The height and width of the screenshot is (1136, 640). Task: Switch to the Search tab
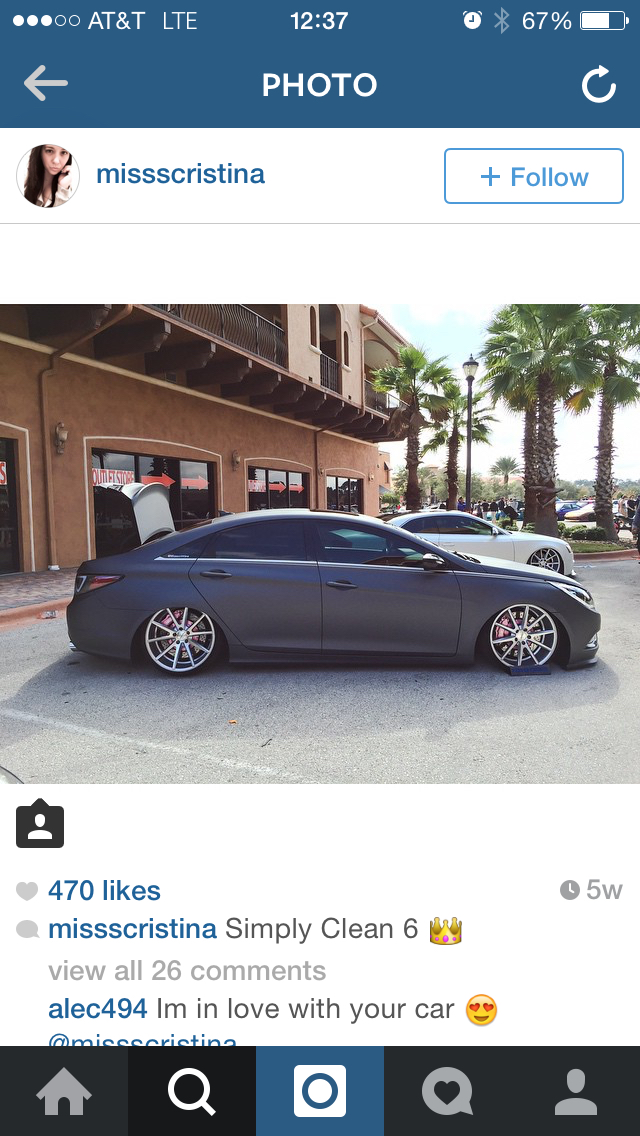pos(192,1091)
